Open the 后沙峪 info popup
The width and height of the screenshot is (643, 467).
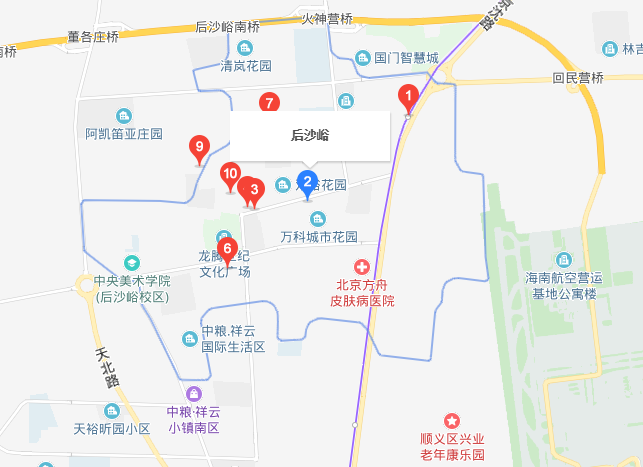point(310,135)
